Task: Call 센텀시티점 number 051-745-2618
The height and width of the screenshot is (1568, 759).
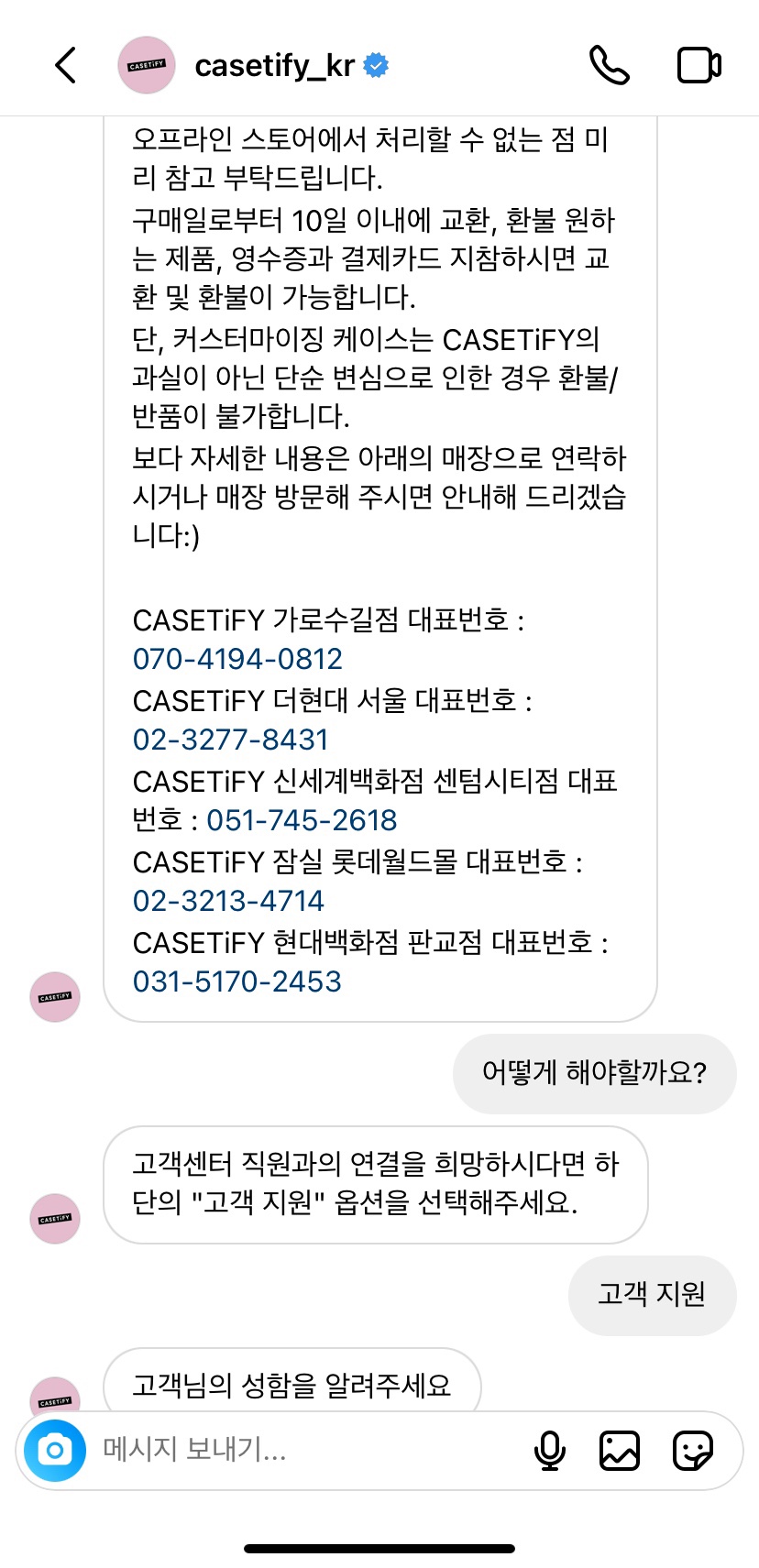Action: (302, 820)
